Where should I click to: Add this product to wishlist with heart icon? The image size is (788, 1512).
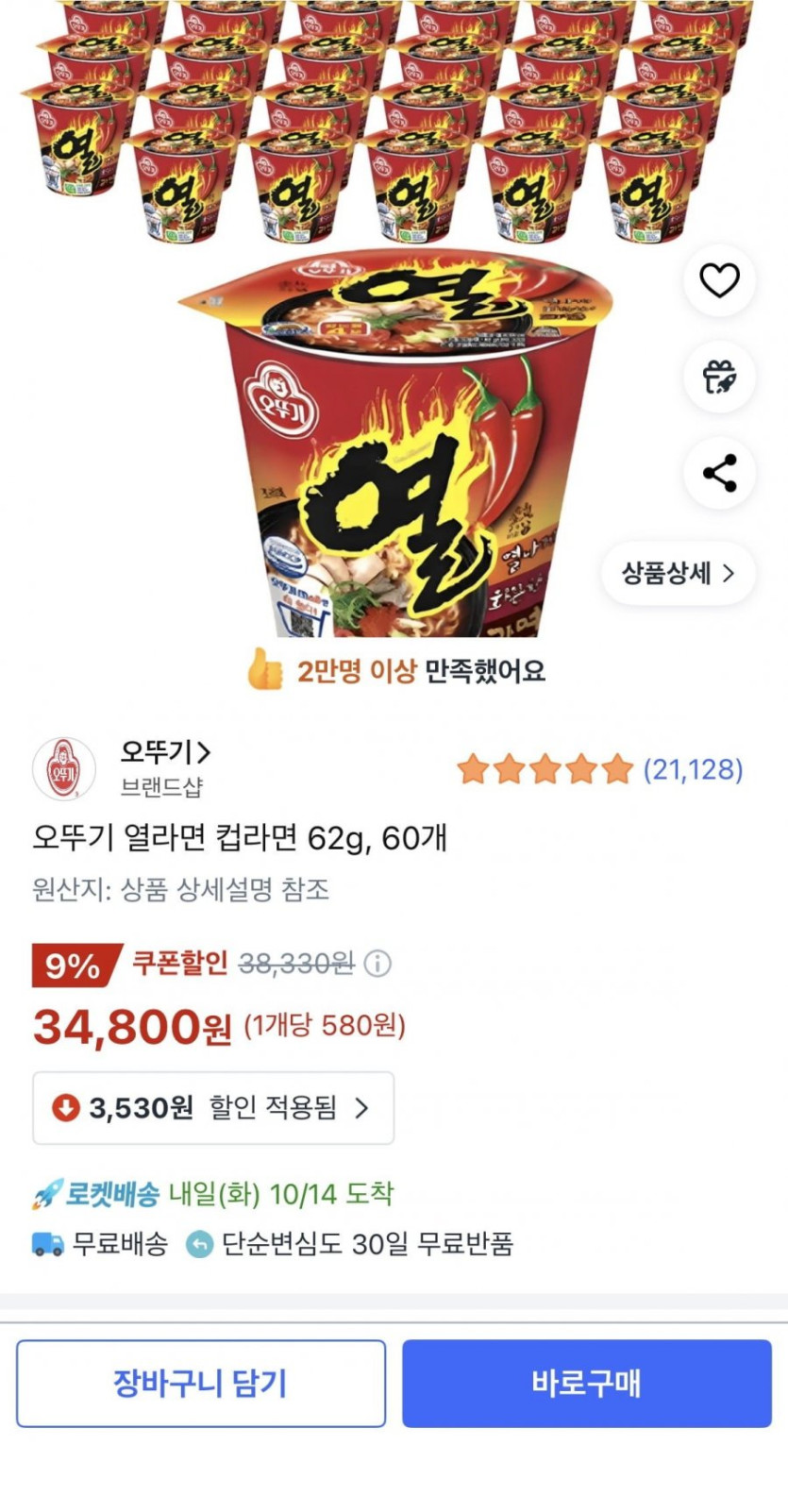pos(719,280)
